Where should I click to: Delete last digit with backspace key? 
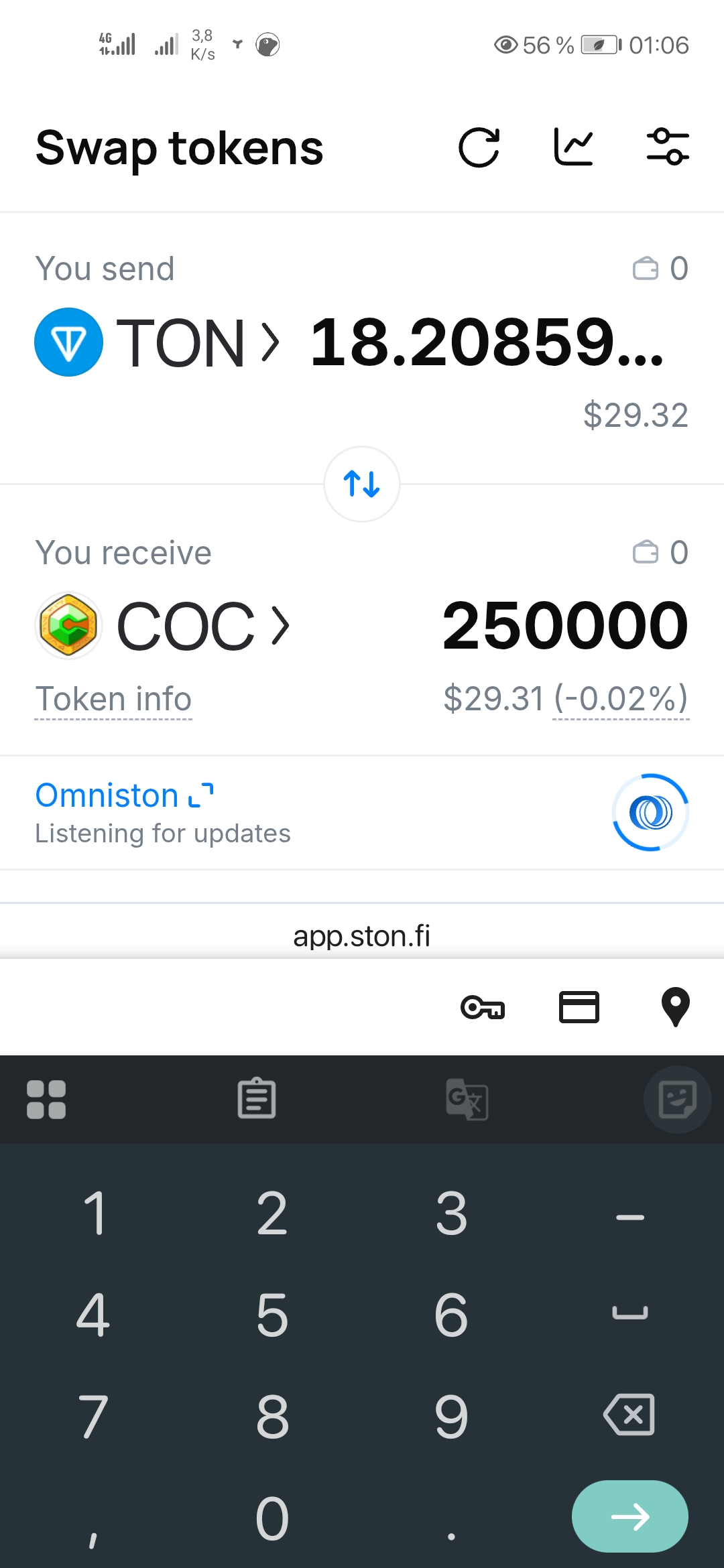click(x=629, y=1415)
